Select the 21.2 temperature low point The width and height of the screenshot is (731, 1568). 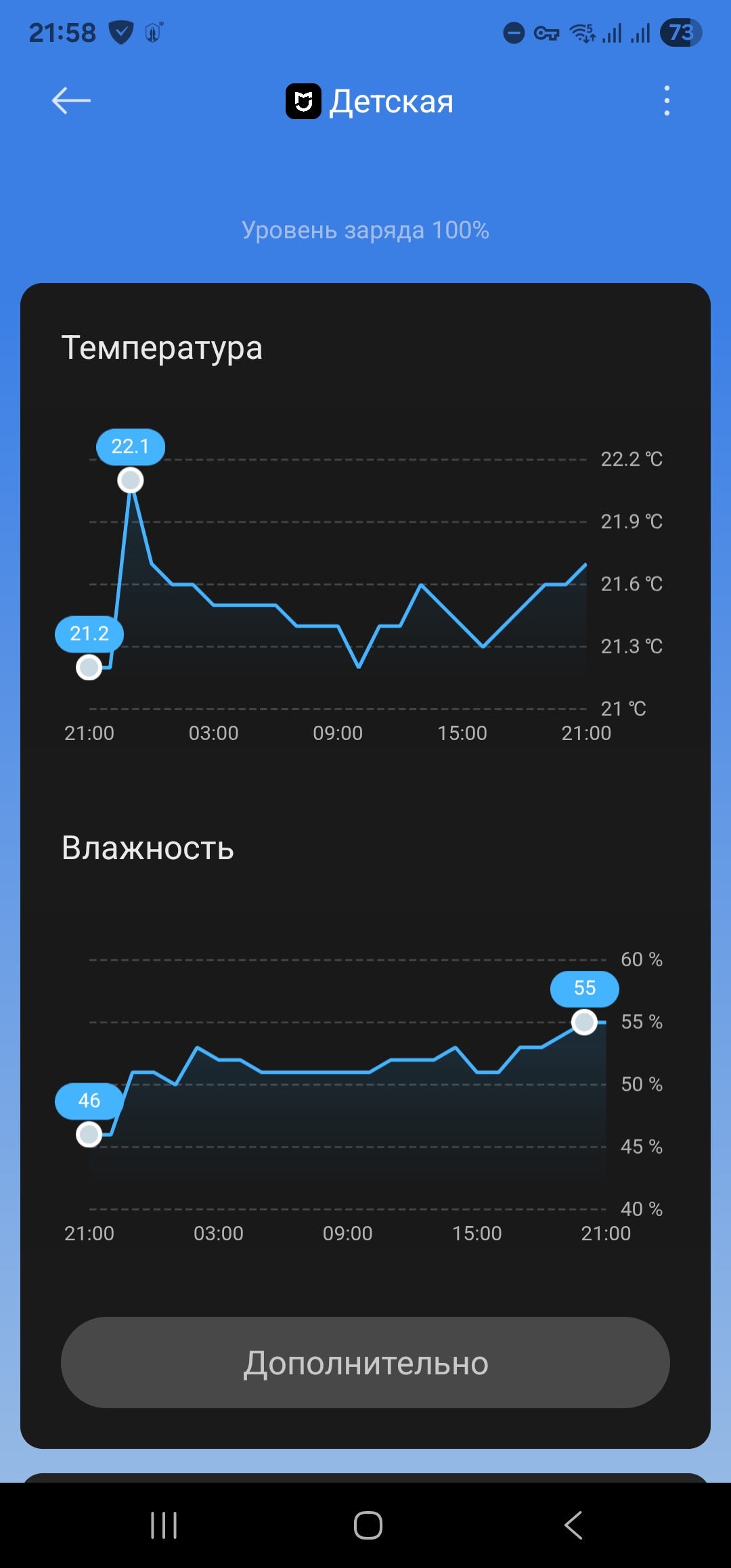89,667
